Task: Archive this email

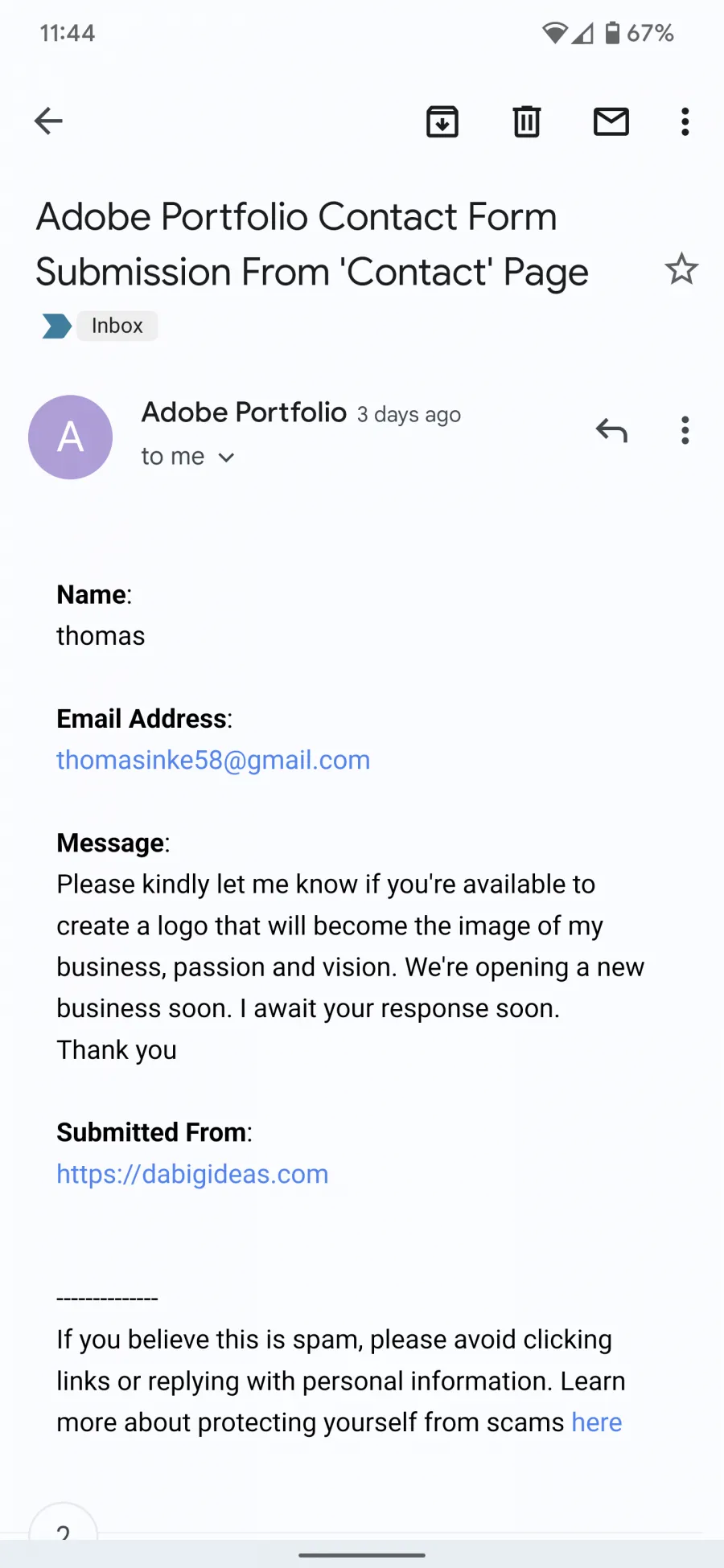Action: 442,121
